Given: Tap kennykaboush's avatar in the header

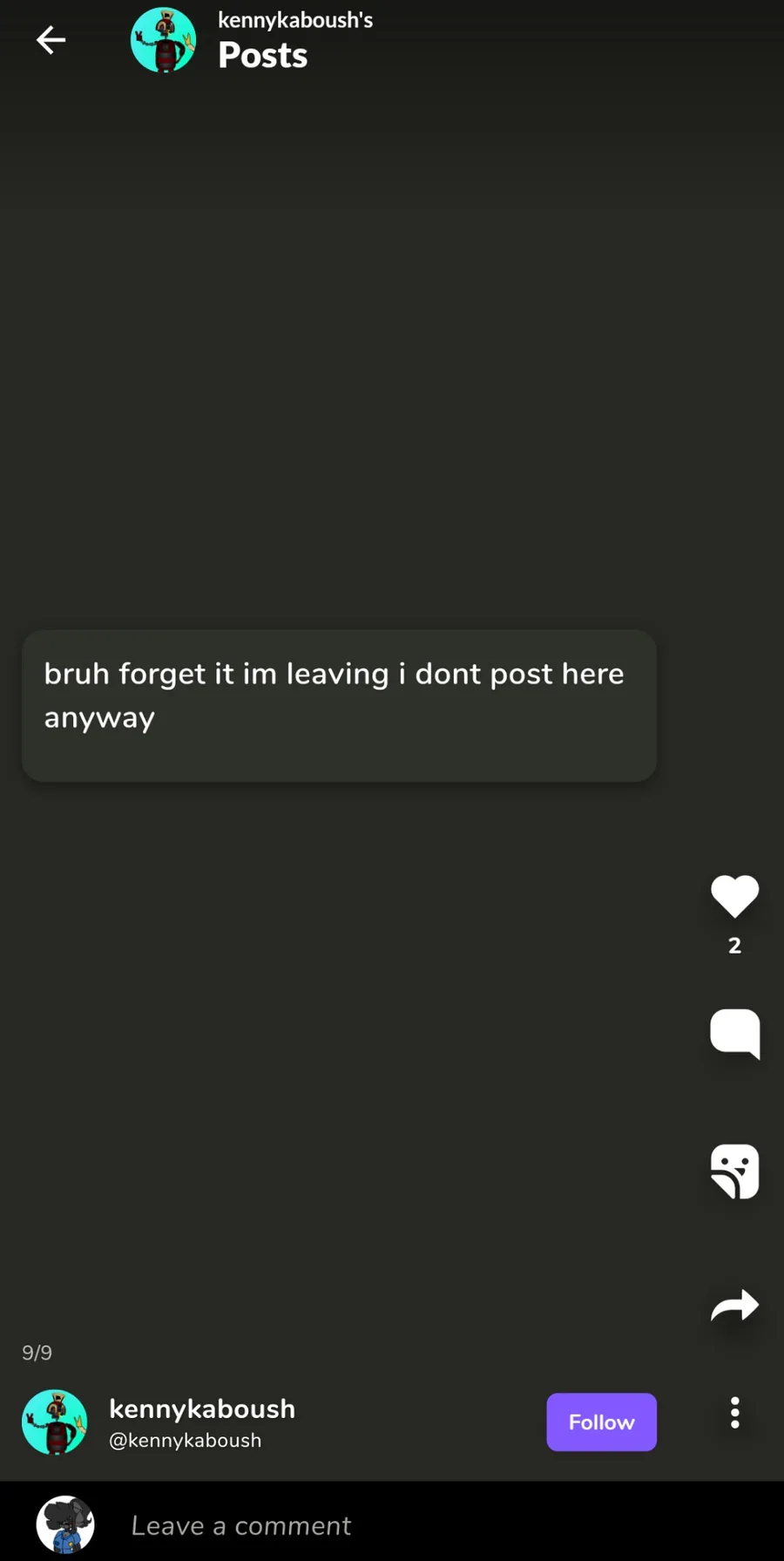Looking at the screenshot, I should click(163, 40).
